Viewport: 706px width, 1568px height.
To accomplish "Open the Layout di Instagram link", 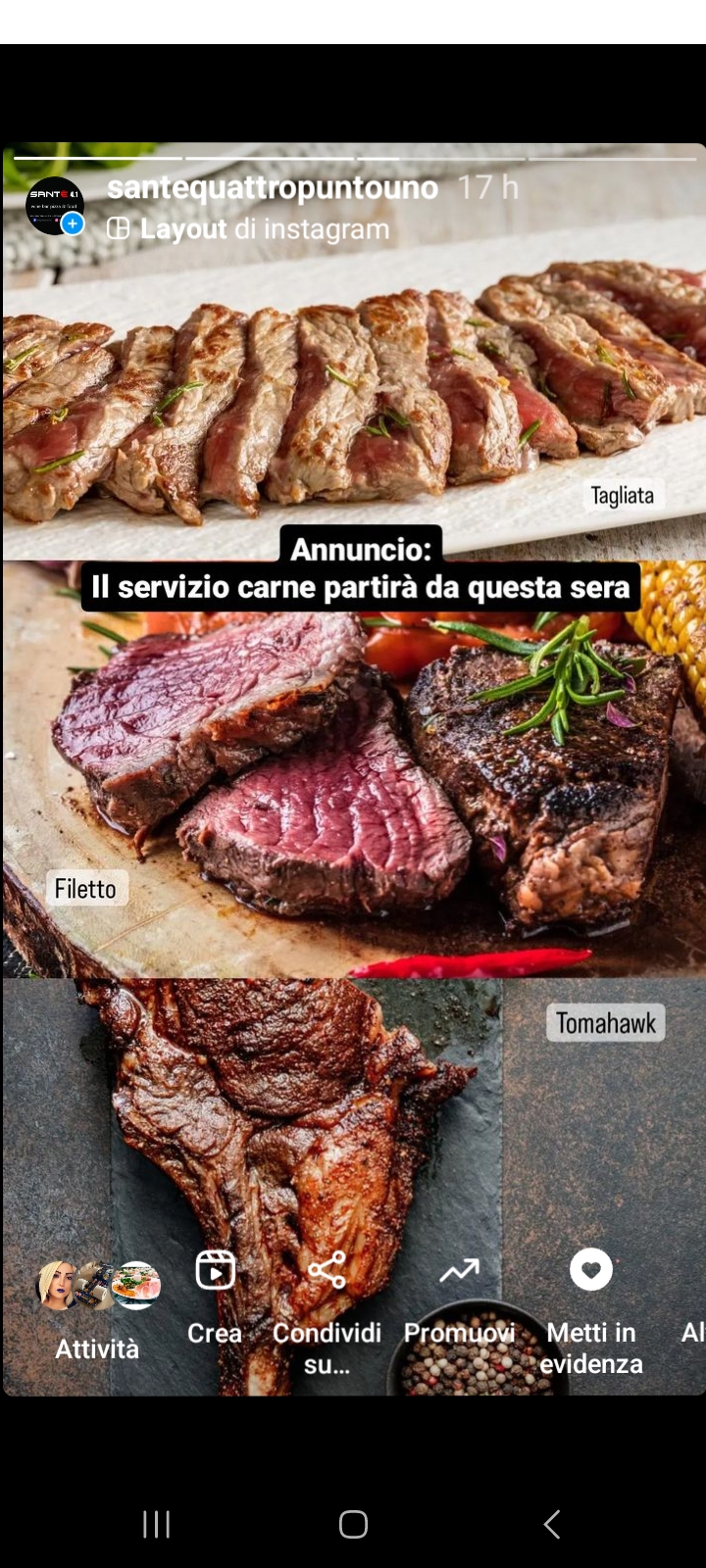I will [x=249, y=229].
